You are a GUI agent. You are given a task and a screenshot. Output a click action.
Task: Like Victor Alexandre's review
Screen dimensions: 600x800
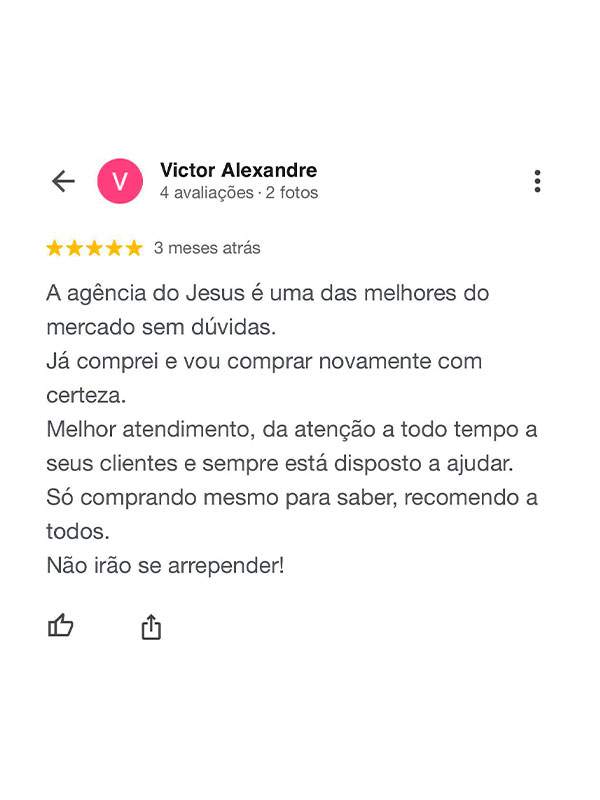(x=61, y=627)
